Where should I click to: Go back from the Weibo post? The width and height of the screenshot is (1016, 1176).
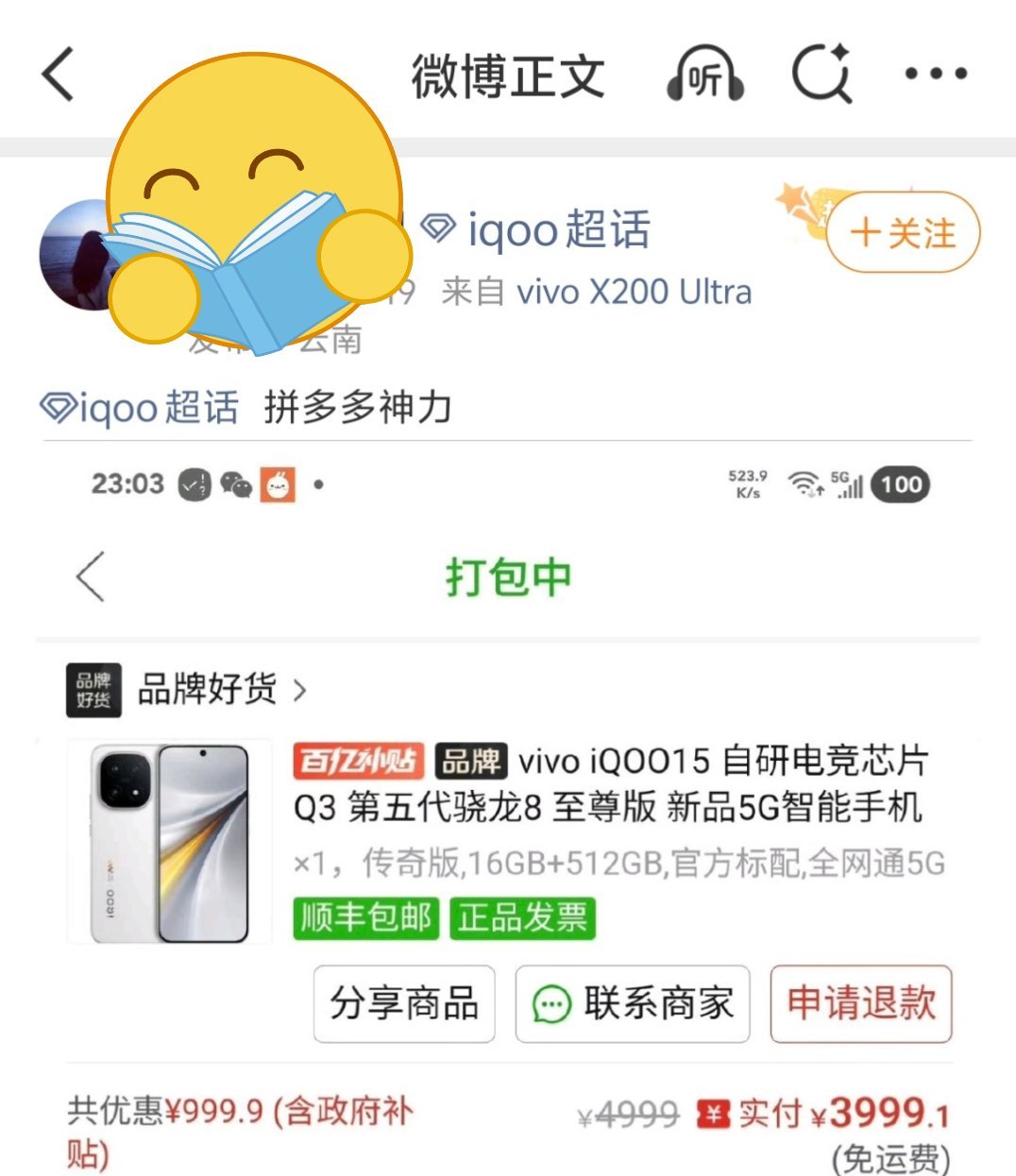59,75
